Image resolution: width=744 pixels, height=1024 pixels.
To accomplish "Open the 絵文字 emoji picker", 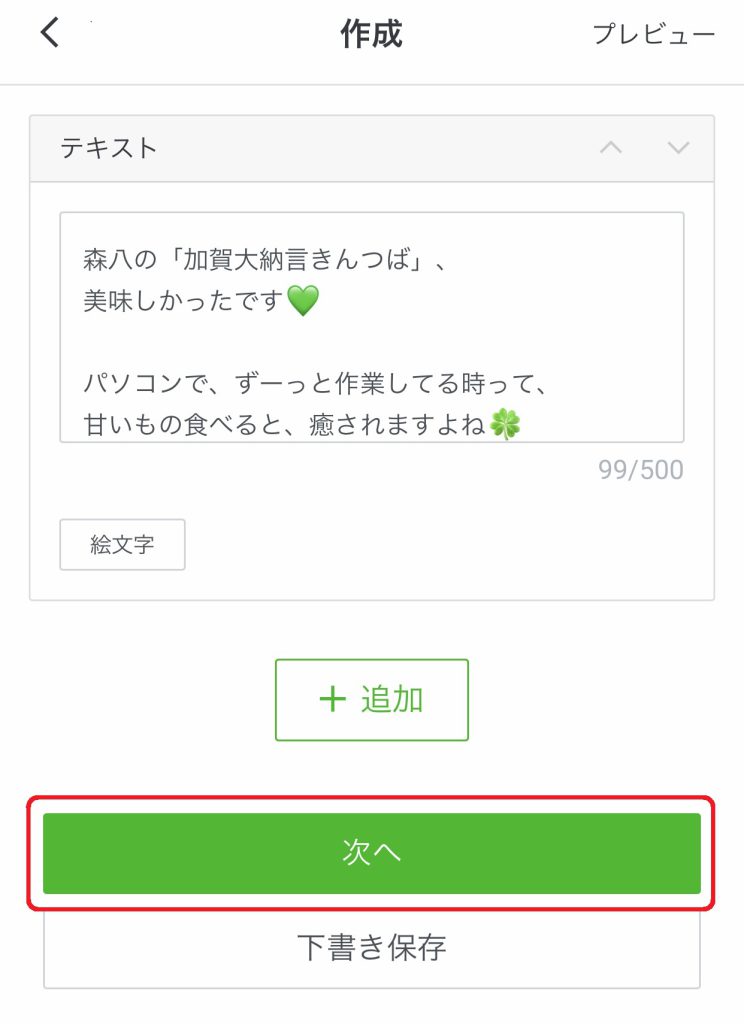I will tap(122, 545).
